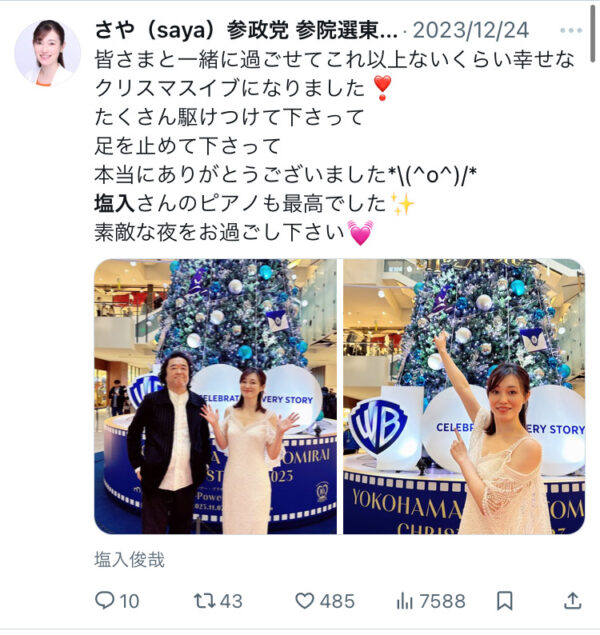Repost this tweet with 43 reposts
Screen dimensions: 600x635
(x=204, y=600)
